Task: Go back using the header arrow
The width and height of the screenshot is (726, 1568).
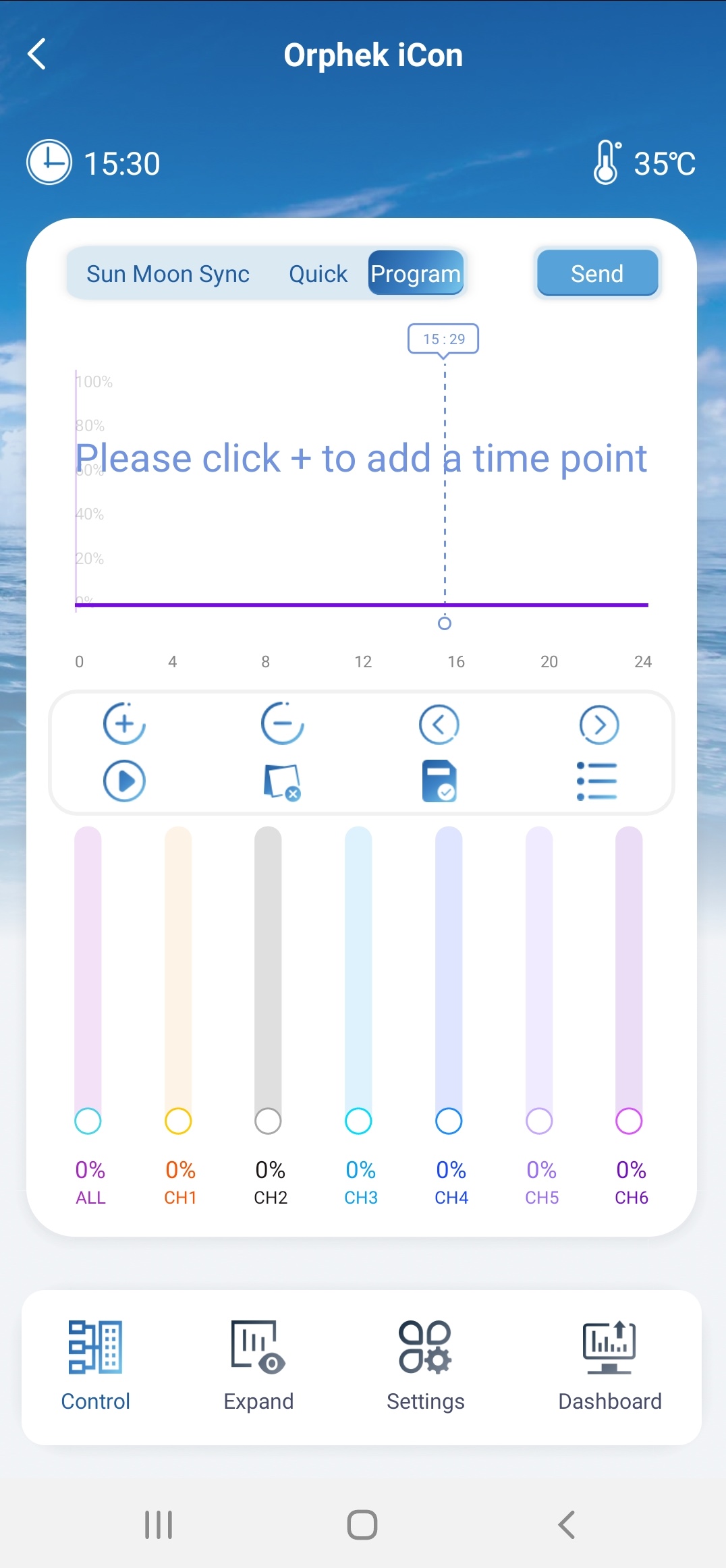Action: pos(37,54)
